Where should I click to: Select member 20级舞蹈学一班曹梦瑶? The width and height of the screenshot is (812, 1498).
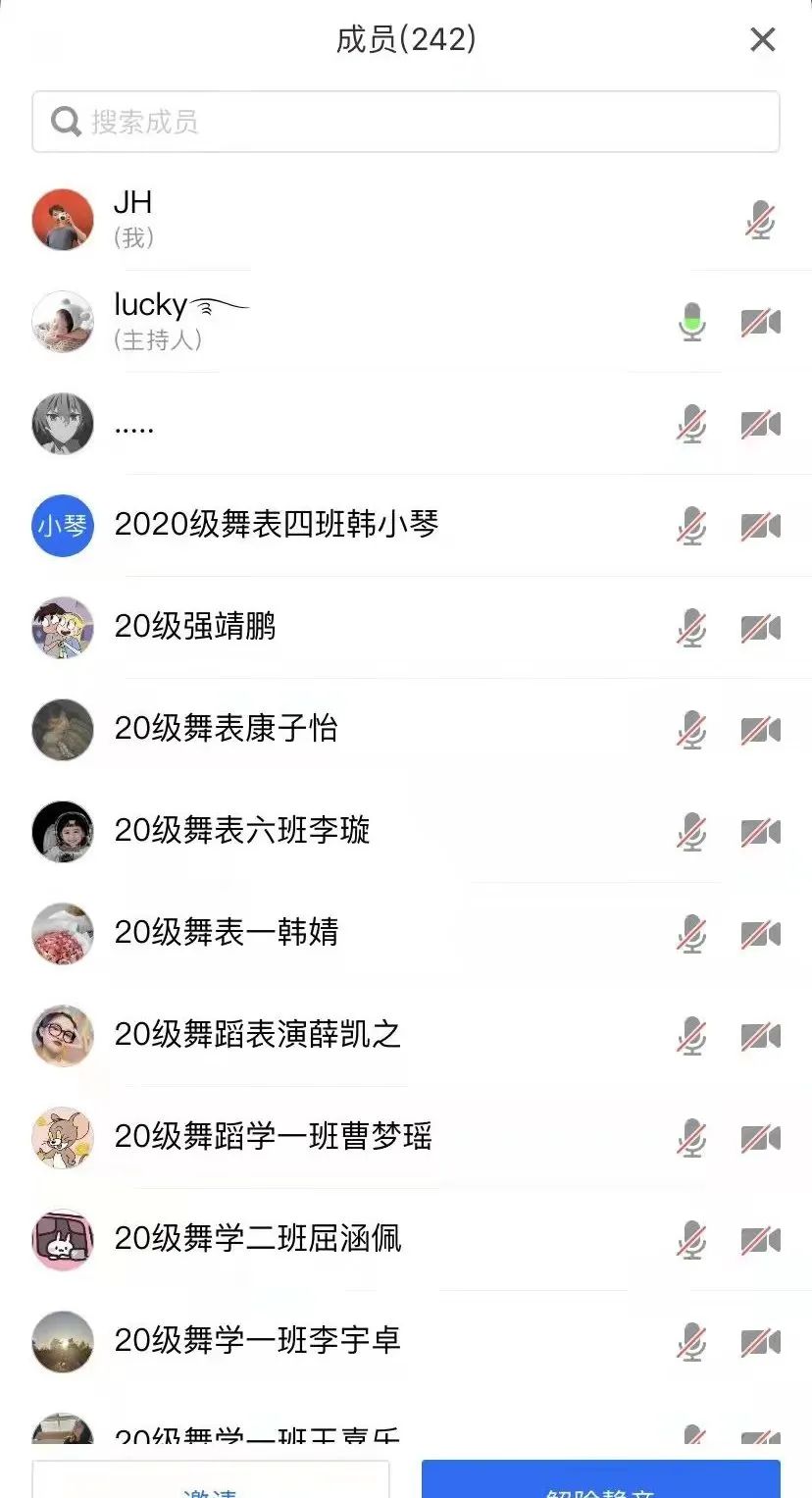[x=273, y=1137]
